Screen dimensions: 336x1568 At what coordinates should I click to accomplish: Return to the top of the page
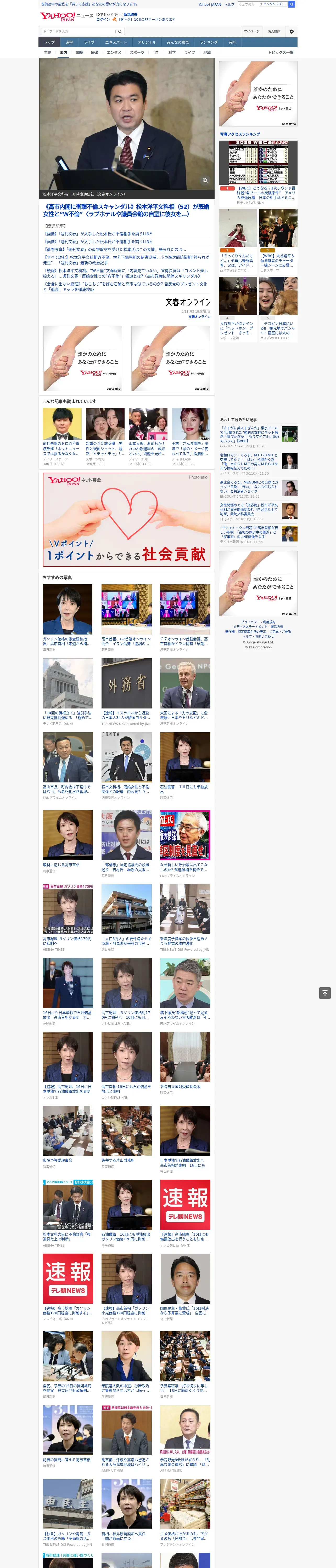pos(325,993)
